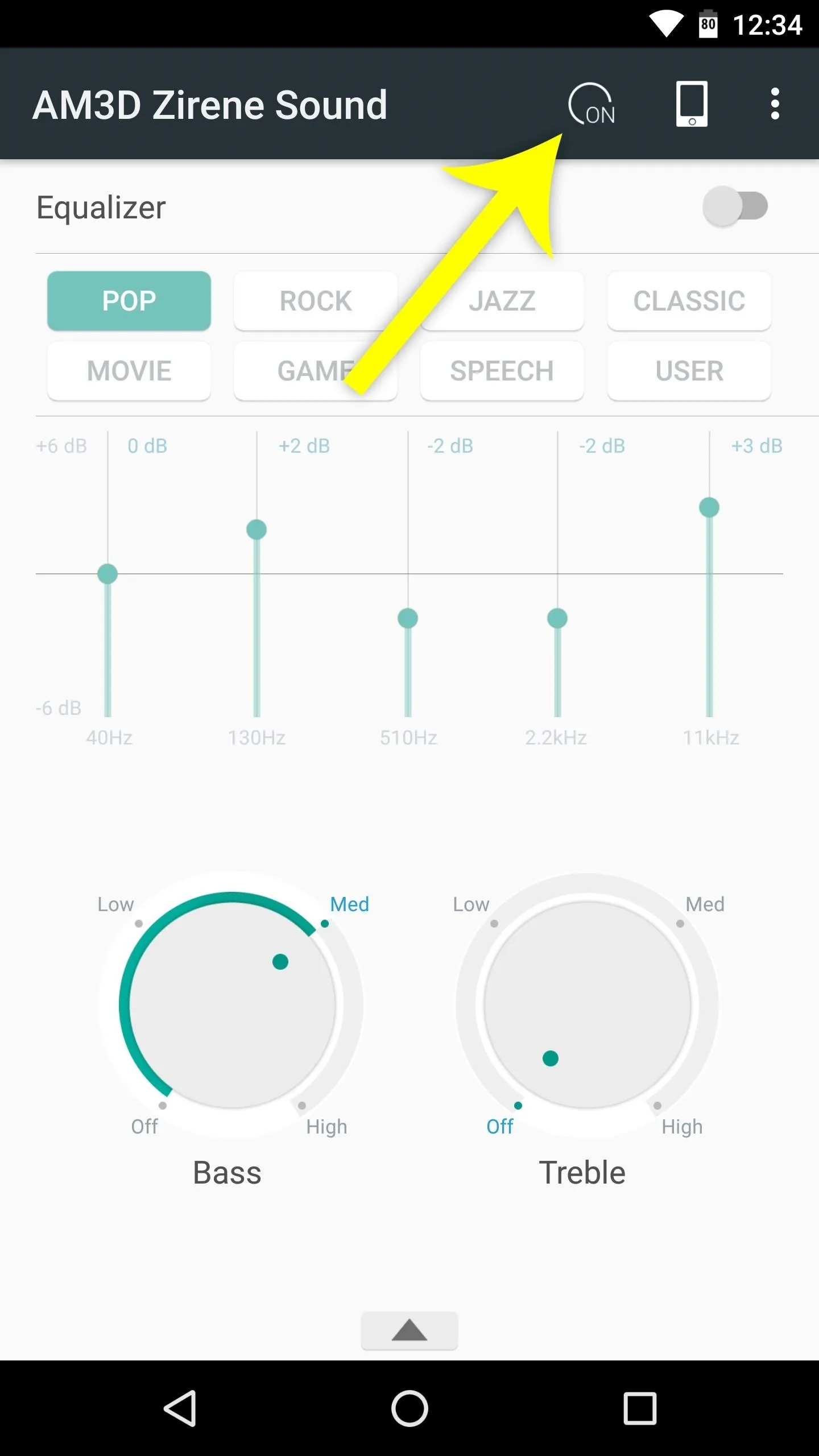Tap the 40Hz band slider handle
The width and height of the screenshot is (819, 1456).
pyautogui.click(x=107, y=574)
